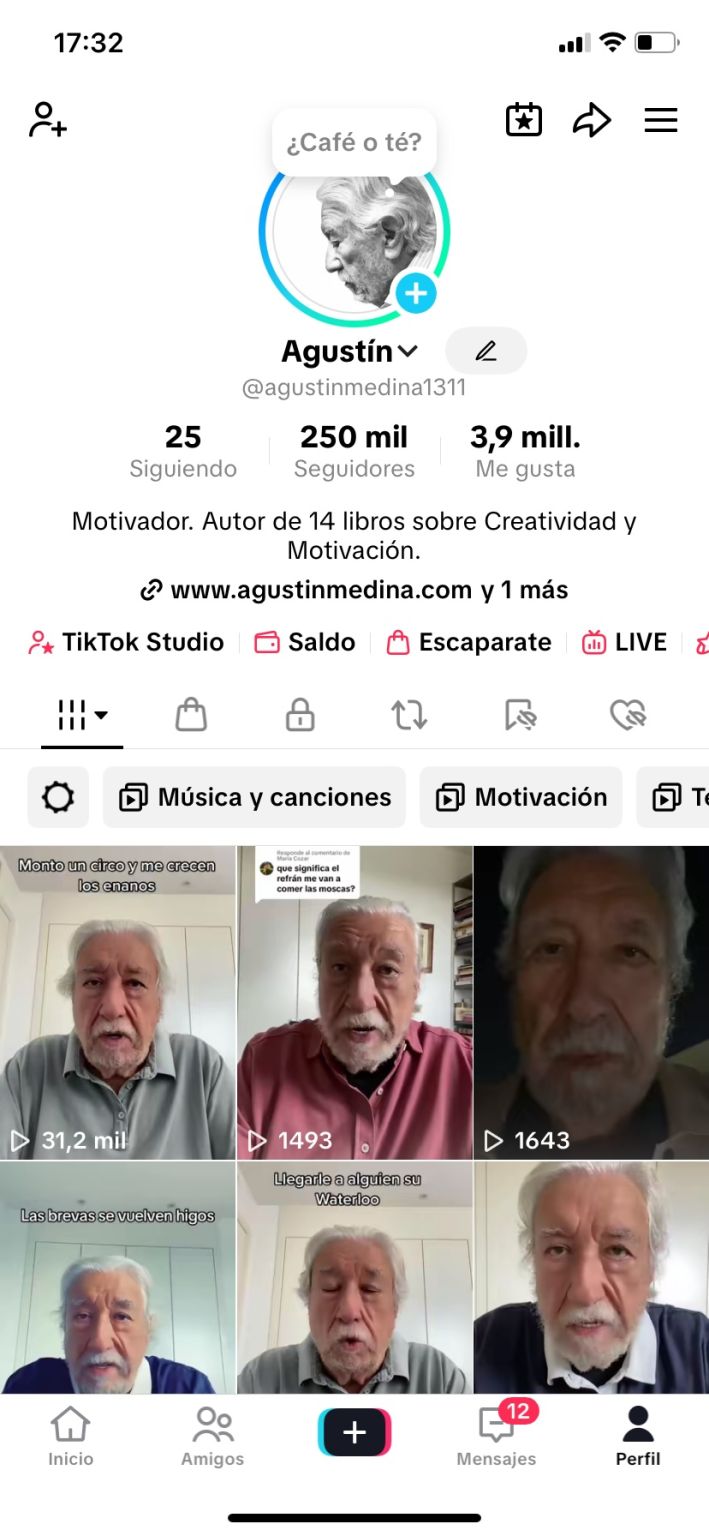Open Escaparate shop showcase
Viewport: 709px width, 1536px height.
point(469,642)
